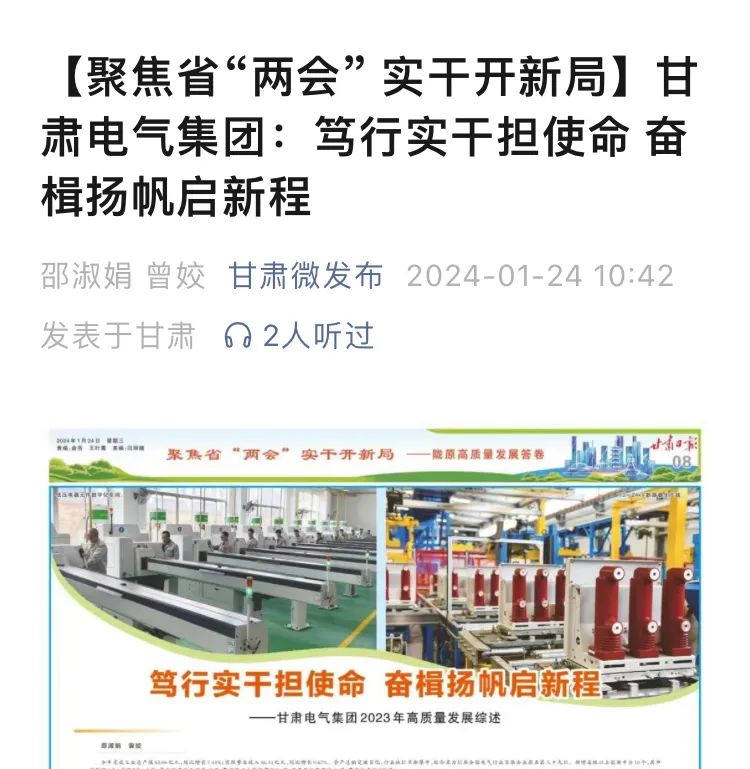
Task: Play the article audio via headphone icon
Action: click(238, 336)
